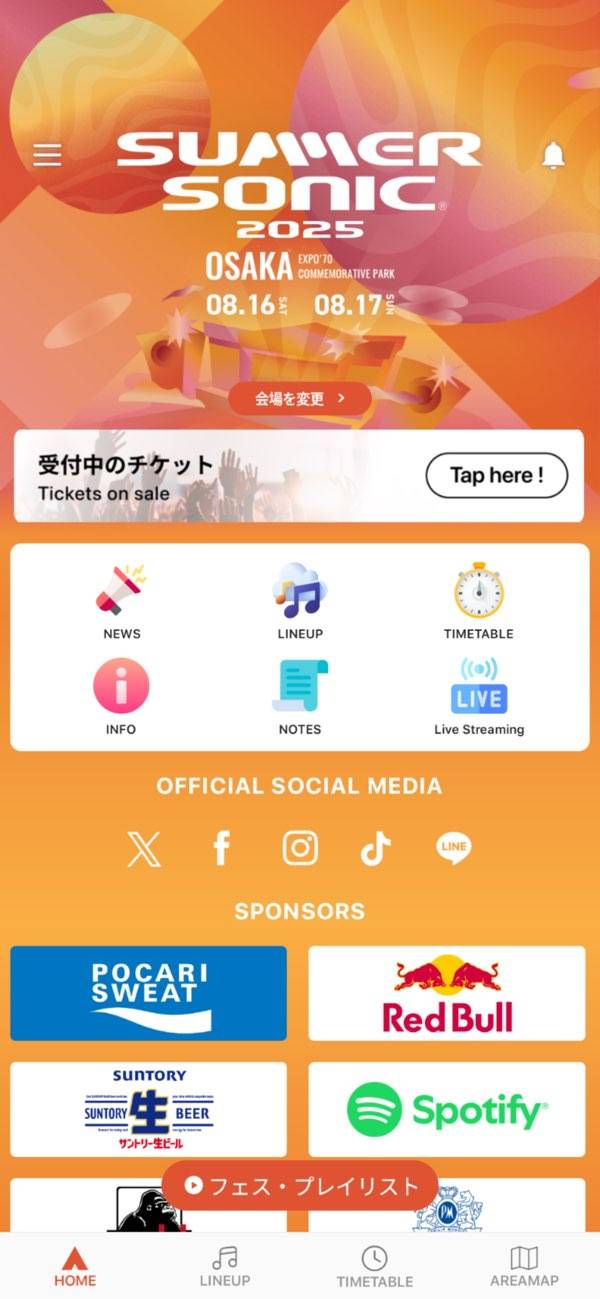The width and height of the screenshot is (600, 1299).
Task: Open TIMETABLE from the grid menu
Action: [478, 601]
